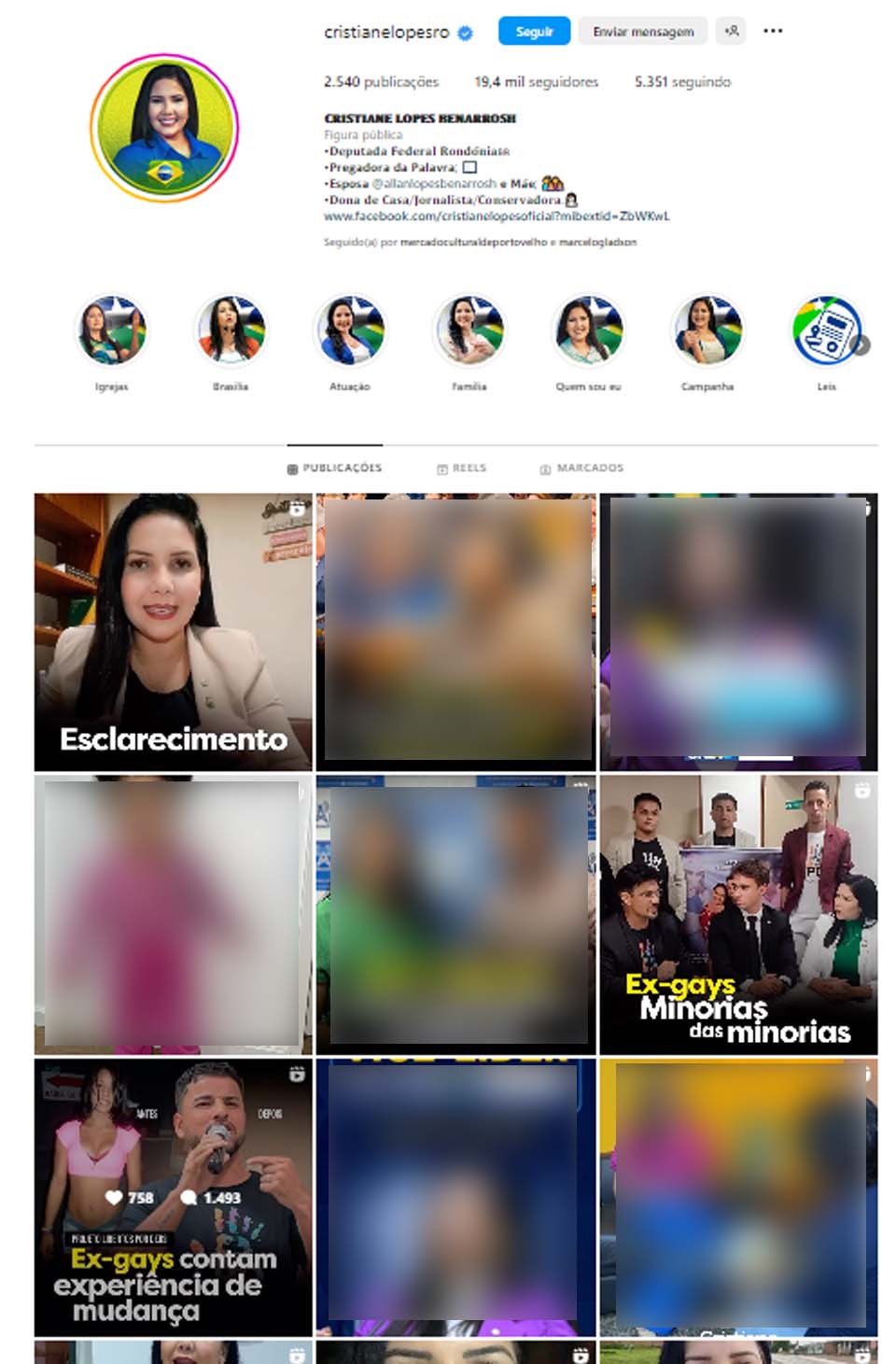
Task: Open the Ex-gays Minorias das minorias post
Action: pyautogui.click(x=738, y=915)
